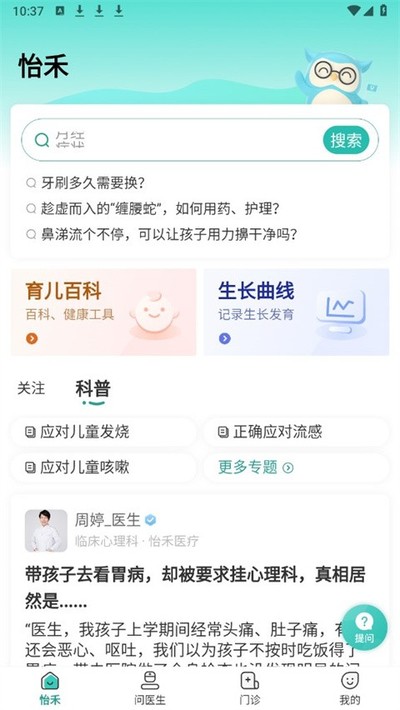View 更多专题
This screenshot has height=710, width=400.
click(296, 467)
